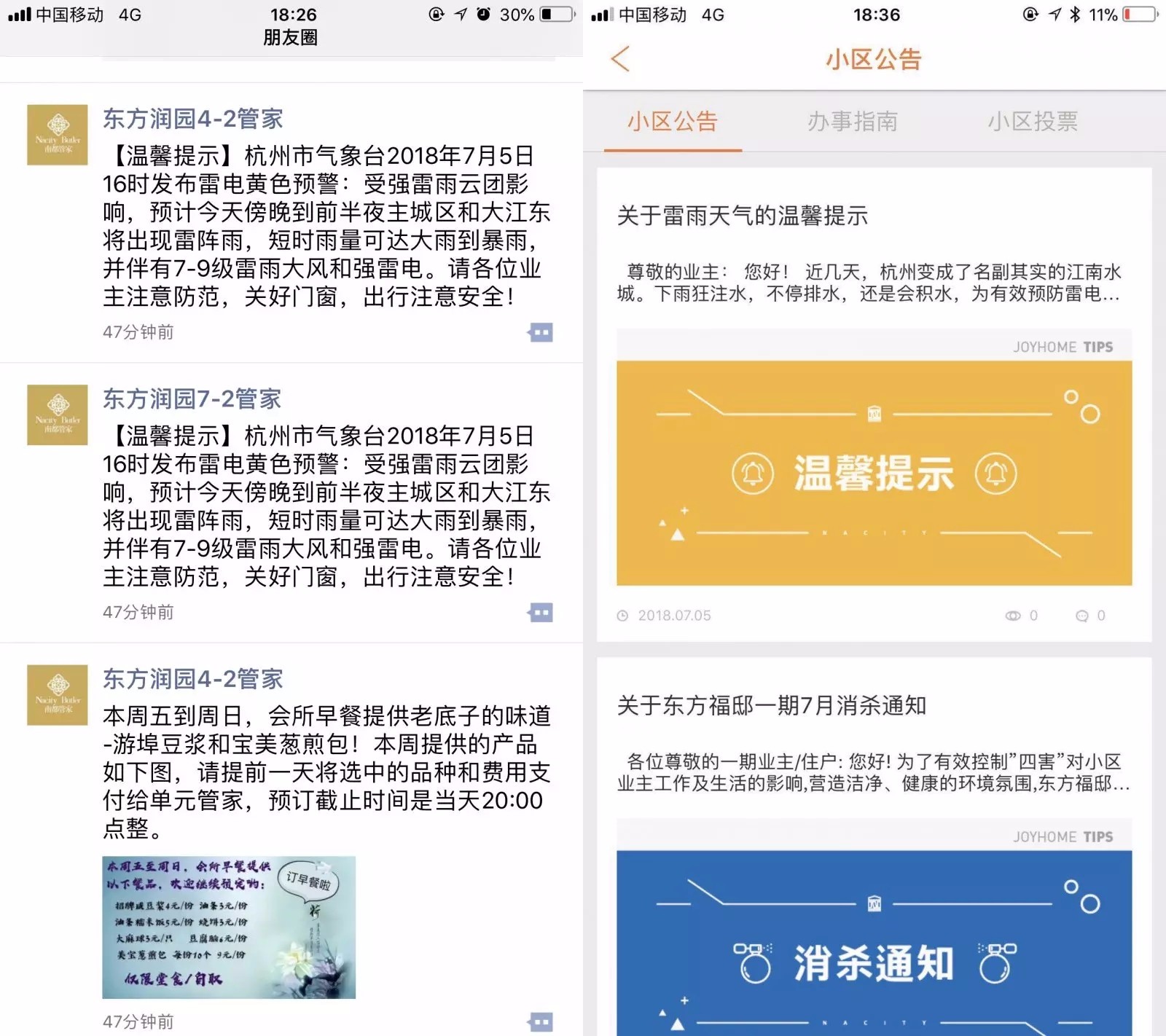View the breakfast menu photo
1166x1036 pixels.
pos(229,927)
